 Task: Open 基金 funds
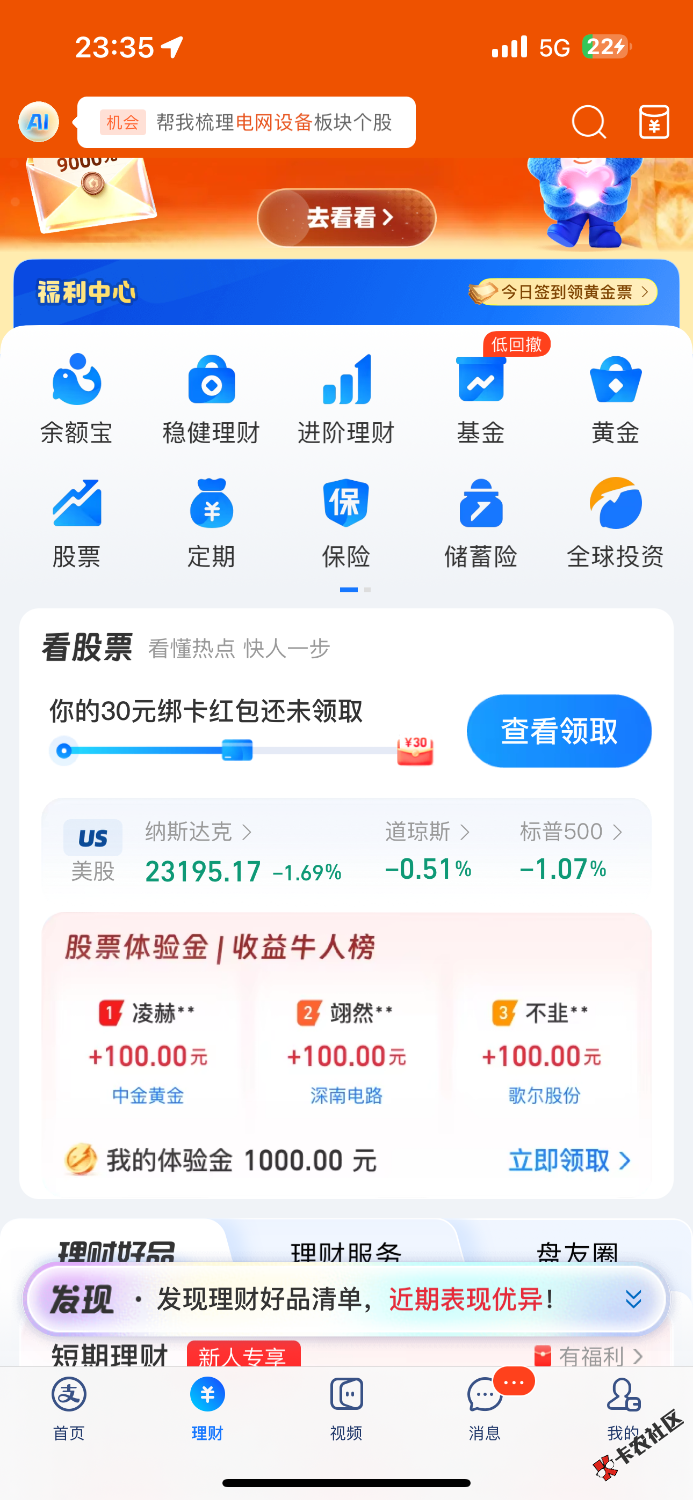tap(481, 398)
